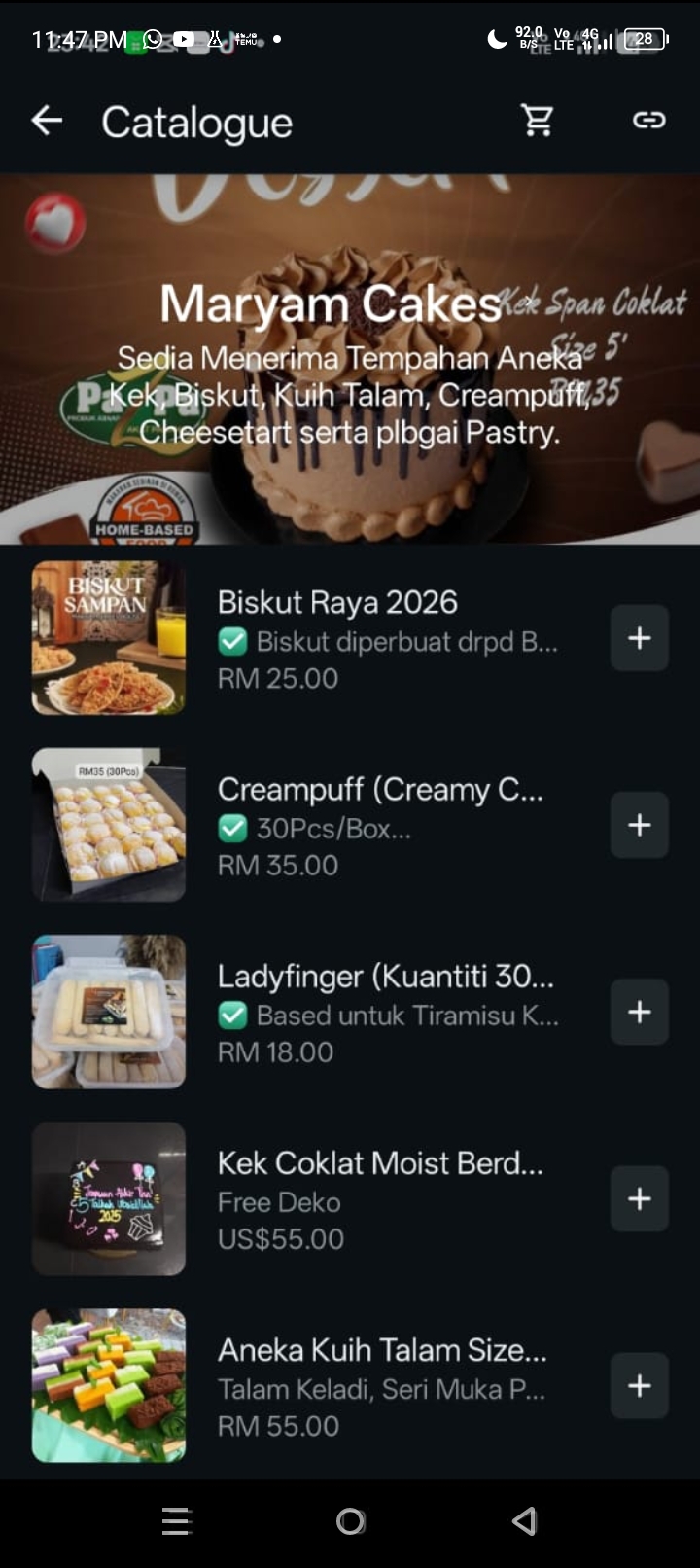View Creampuff product details
Viewport: 700px width, 1568px height.
pyautogui.click(x=379, y=790)
